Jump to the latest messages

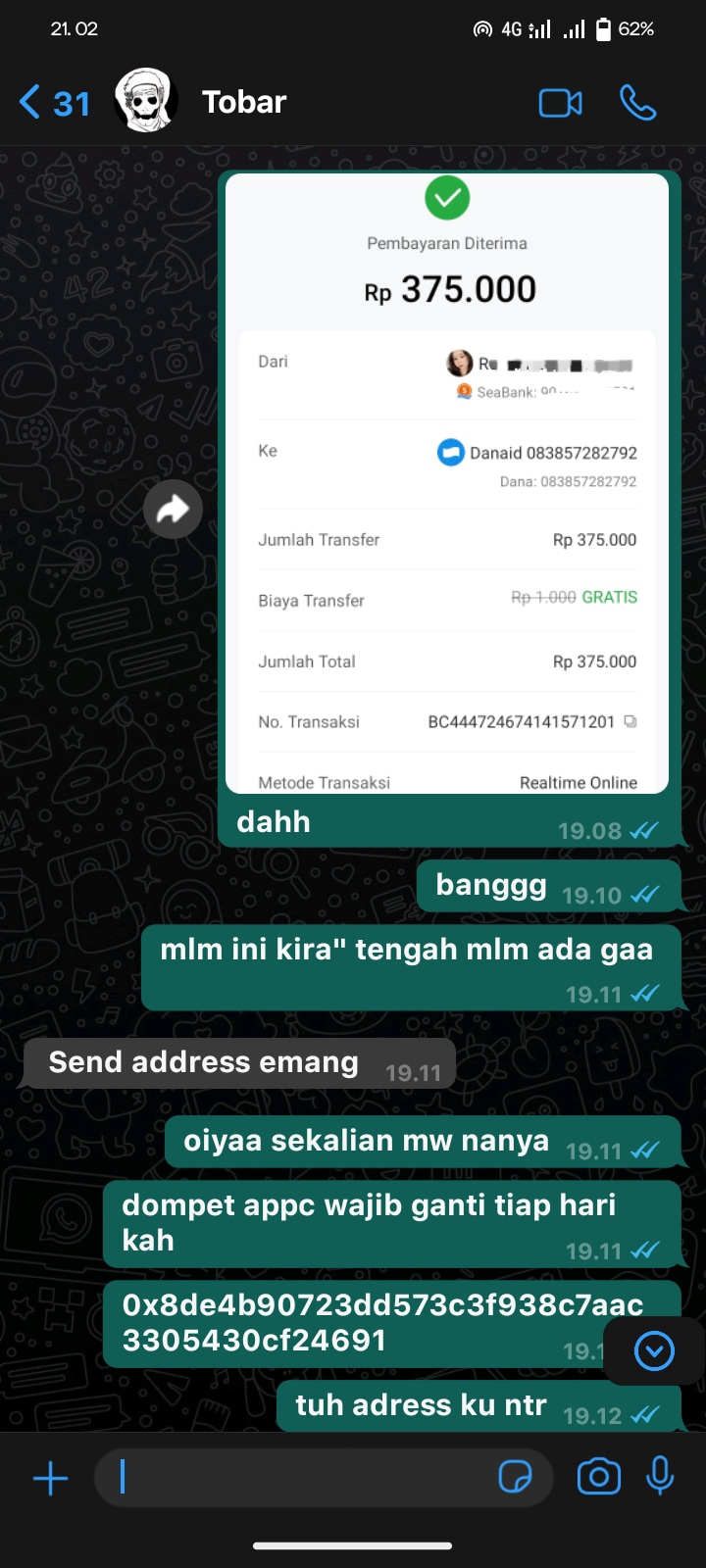click(654, 1351)
